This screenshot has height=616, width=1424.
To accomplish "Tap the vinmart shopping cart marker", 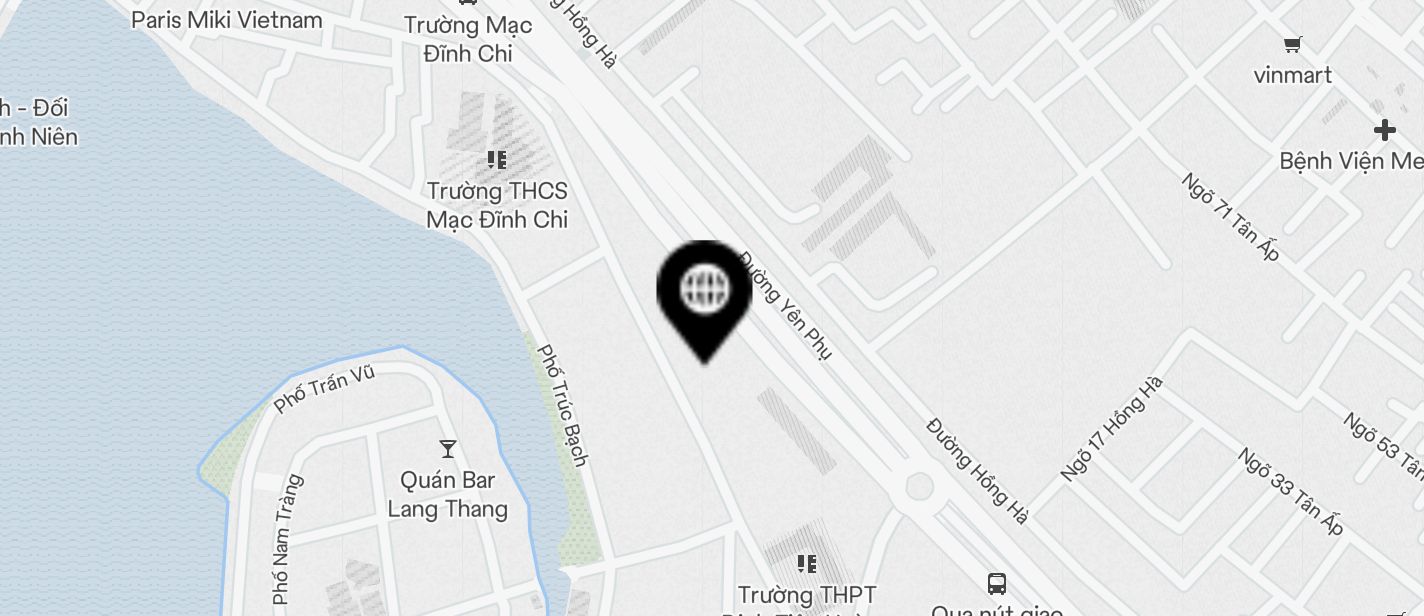I will pyautogui.click(x=1293, y=44).
